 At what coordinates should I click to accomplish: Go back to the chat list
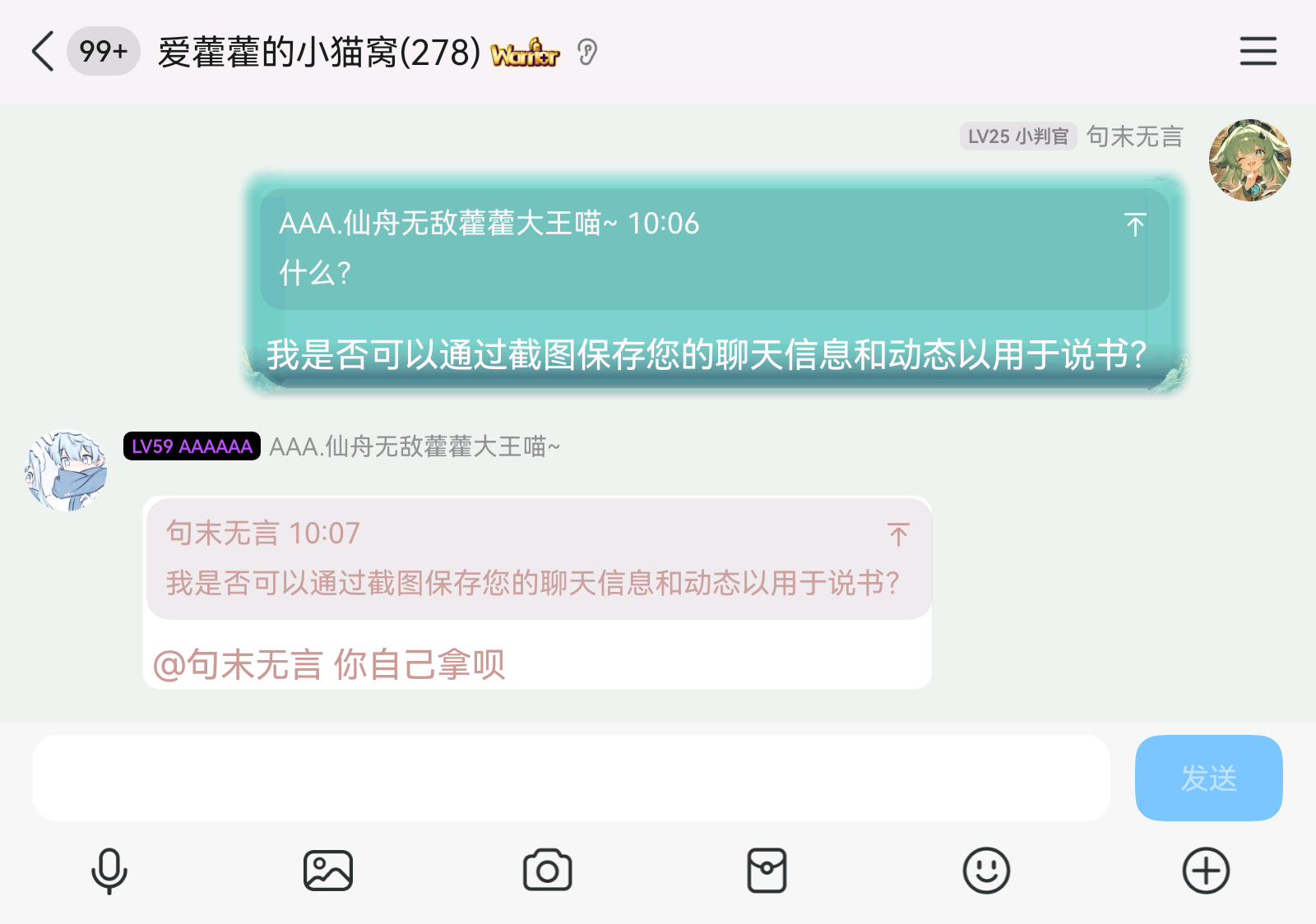click(43, 52)
